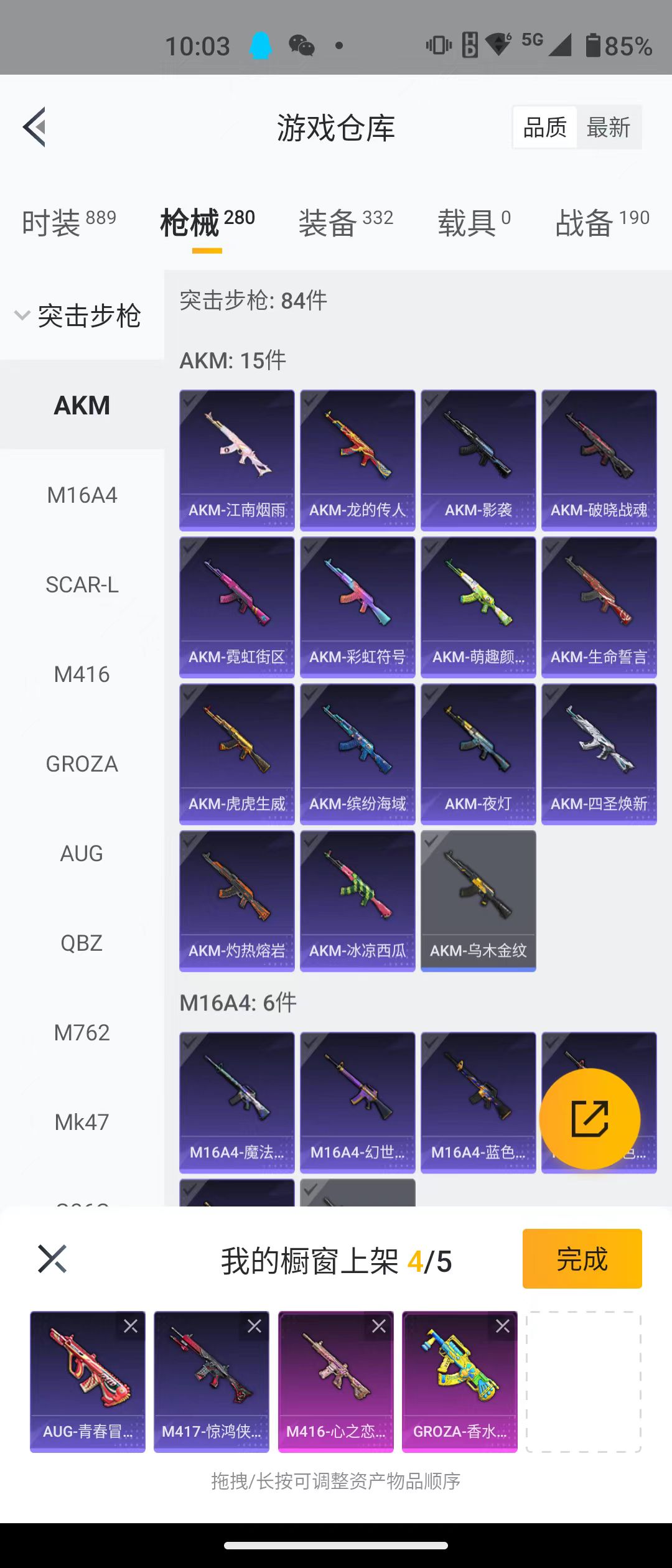Viewport: 672px width, 1568px height.
Task: Tap the yellow share floating button
Action: coord(589,1119)
